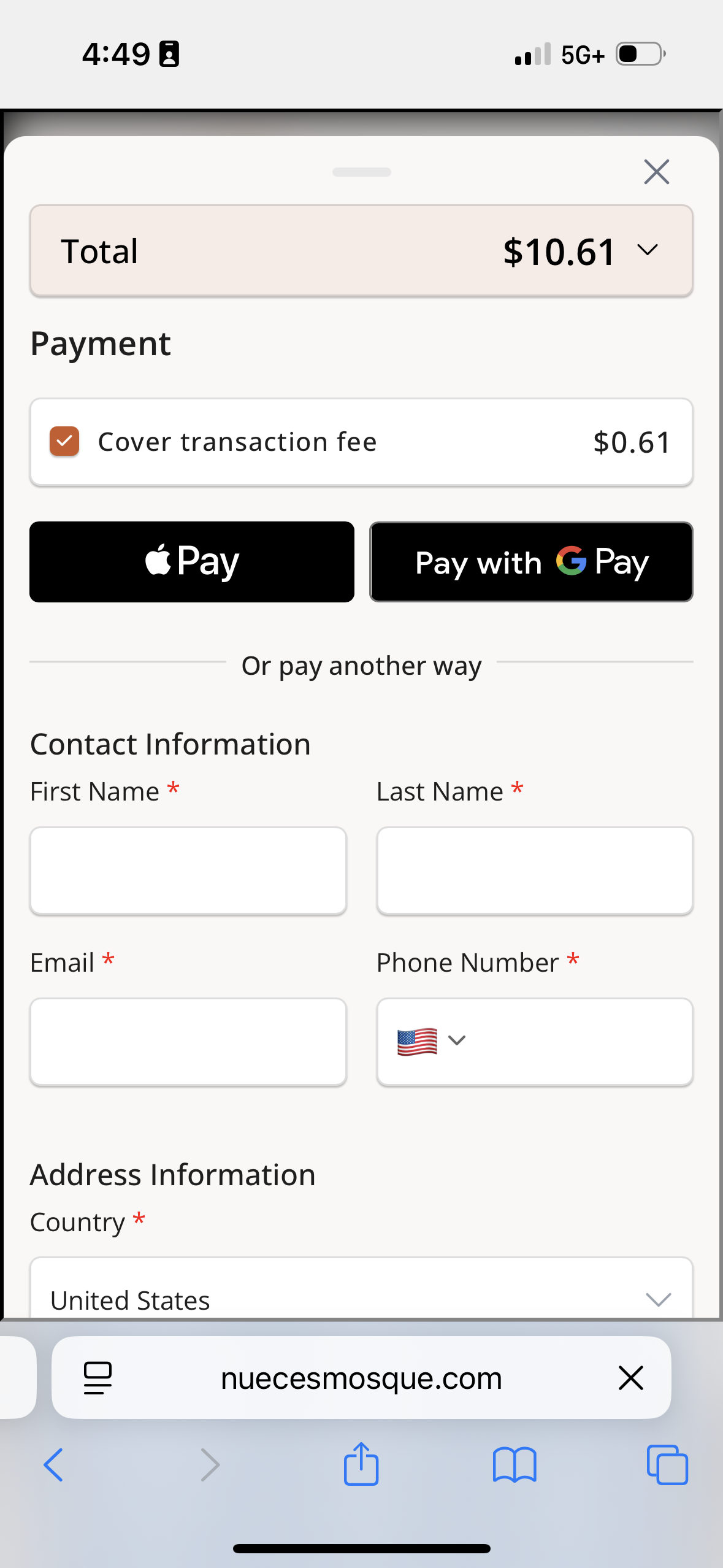Close the payment sheet
The image size is (723, 1568).
point(656,172)
